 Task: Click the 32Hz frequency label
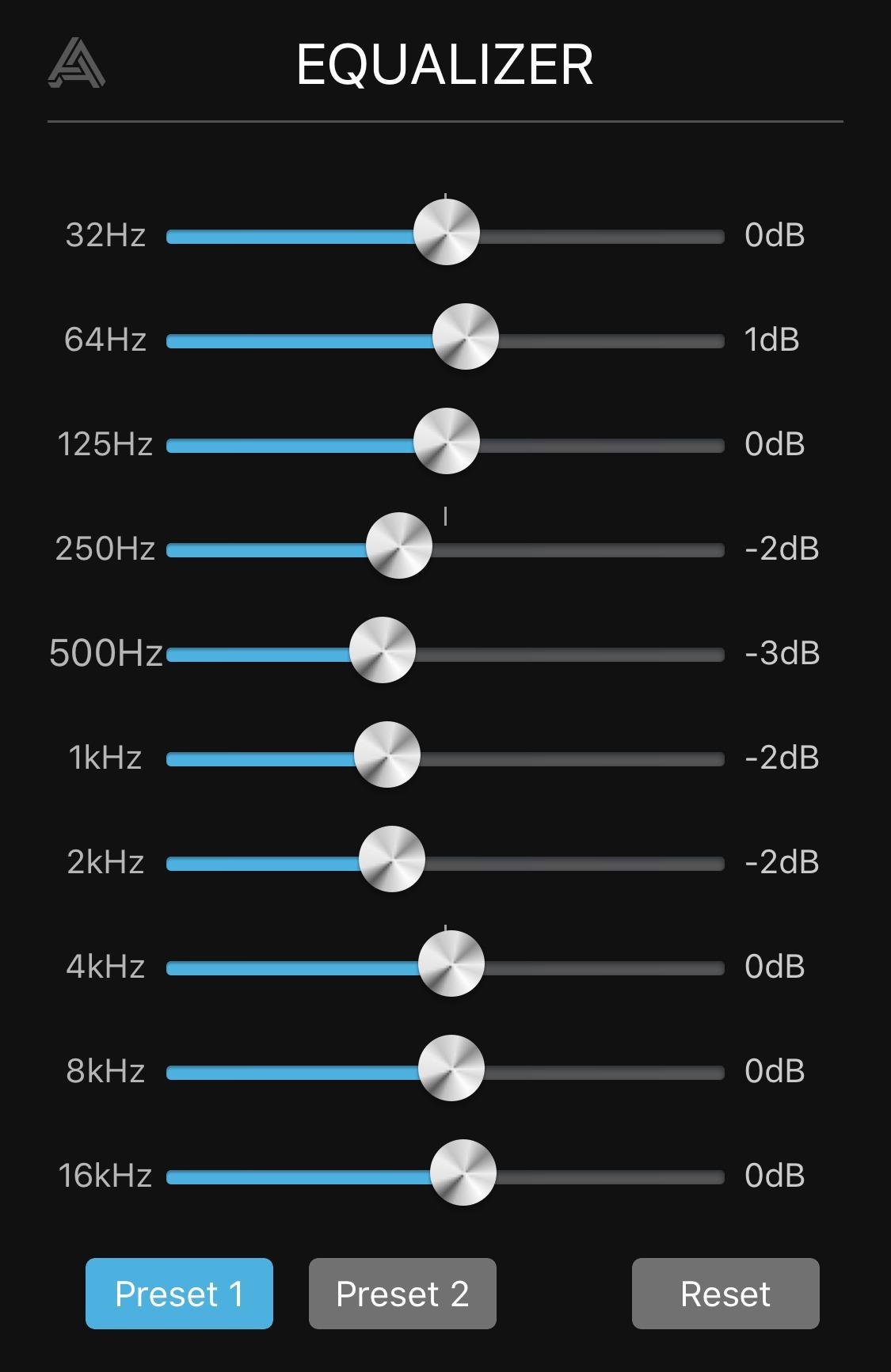point(106,235)
